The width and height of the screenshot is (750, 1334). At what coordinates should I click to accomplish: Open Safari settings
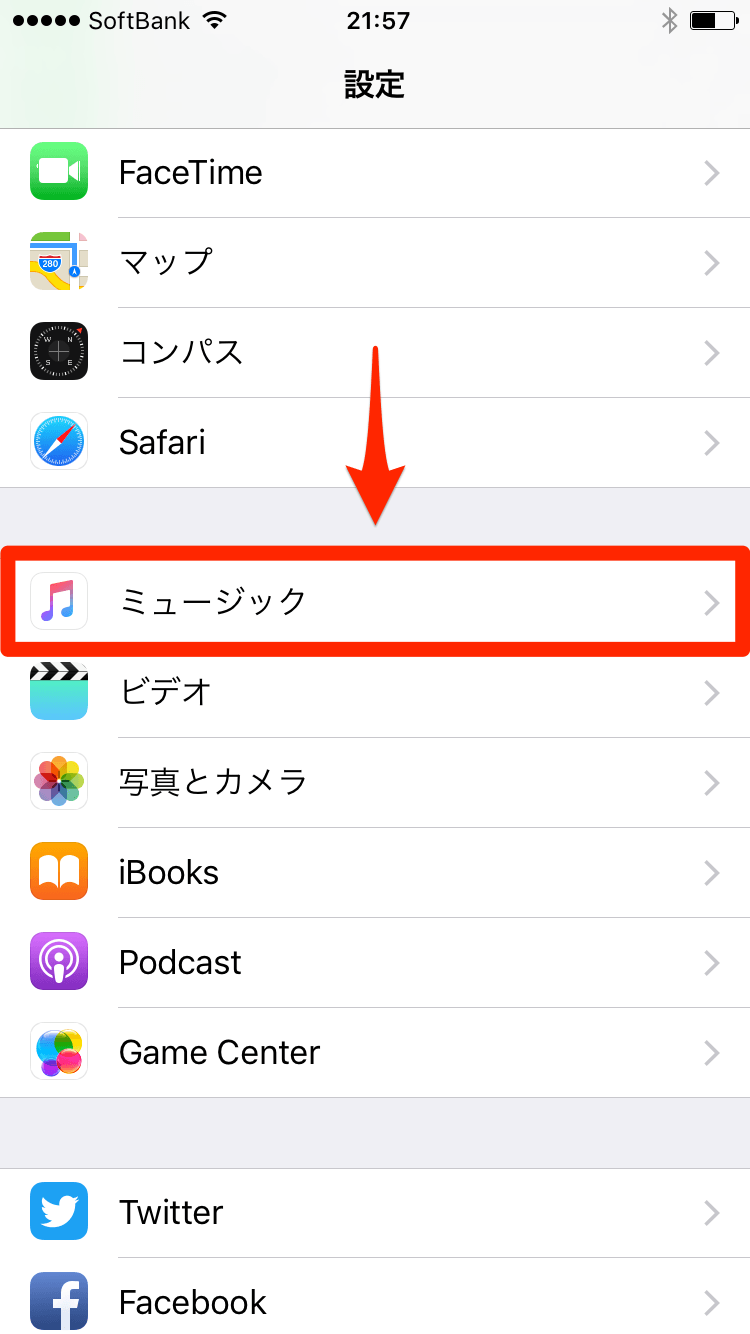375,442
